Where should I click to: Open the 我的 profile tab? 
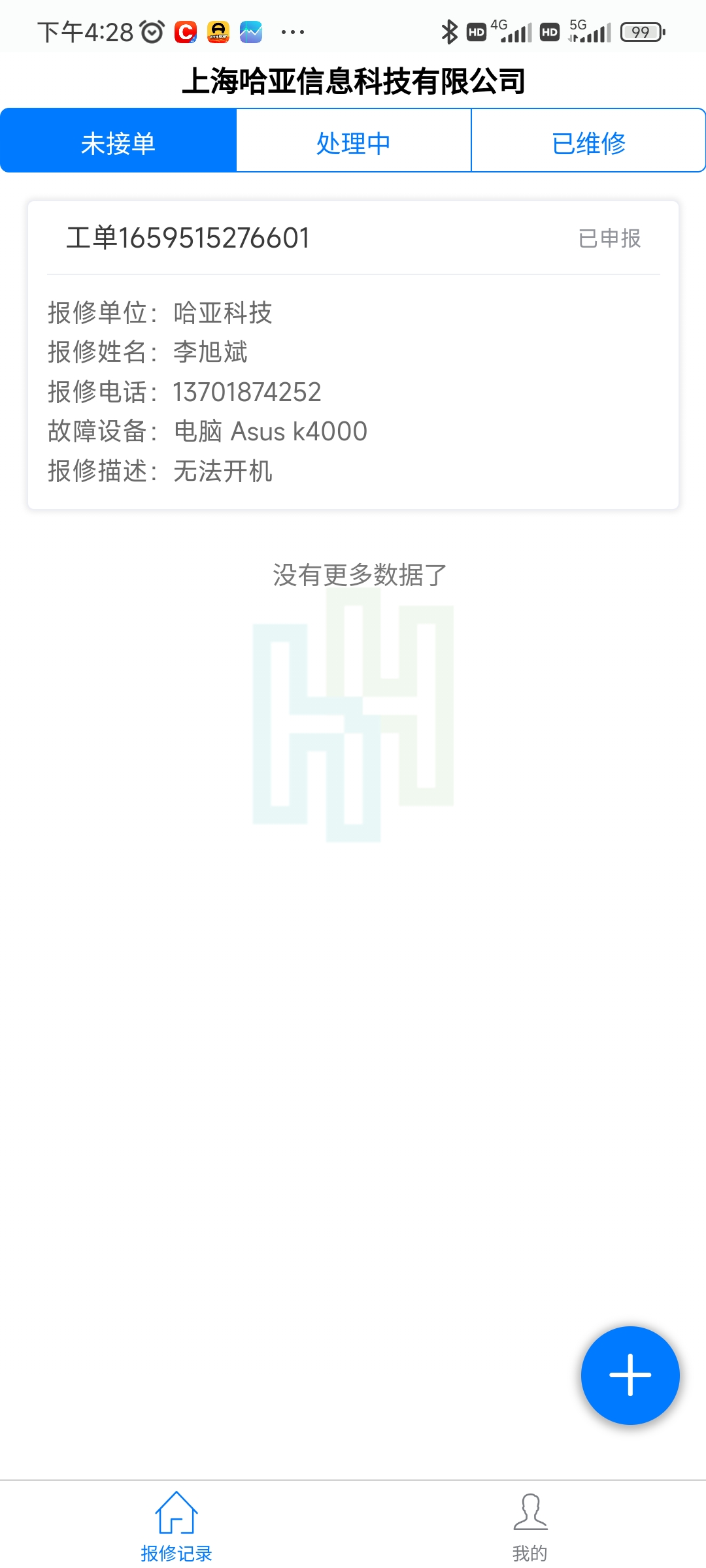tap(529, 1526)
